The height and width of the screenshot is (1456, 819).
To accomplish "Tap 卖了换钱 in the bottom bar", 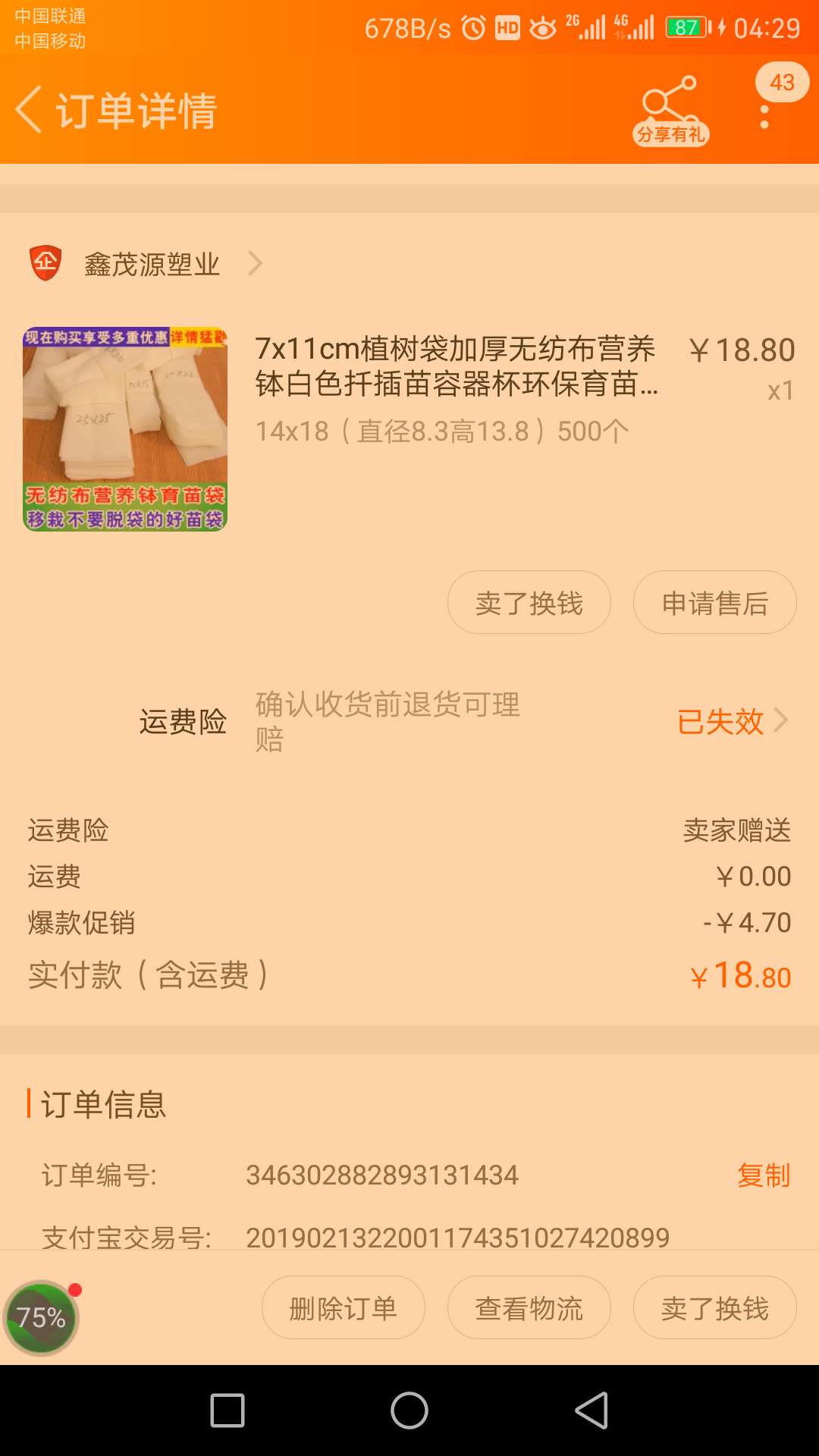I will click(x=715, y=1307).
